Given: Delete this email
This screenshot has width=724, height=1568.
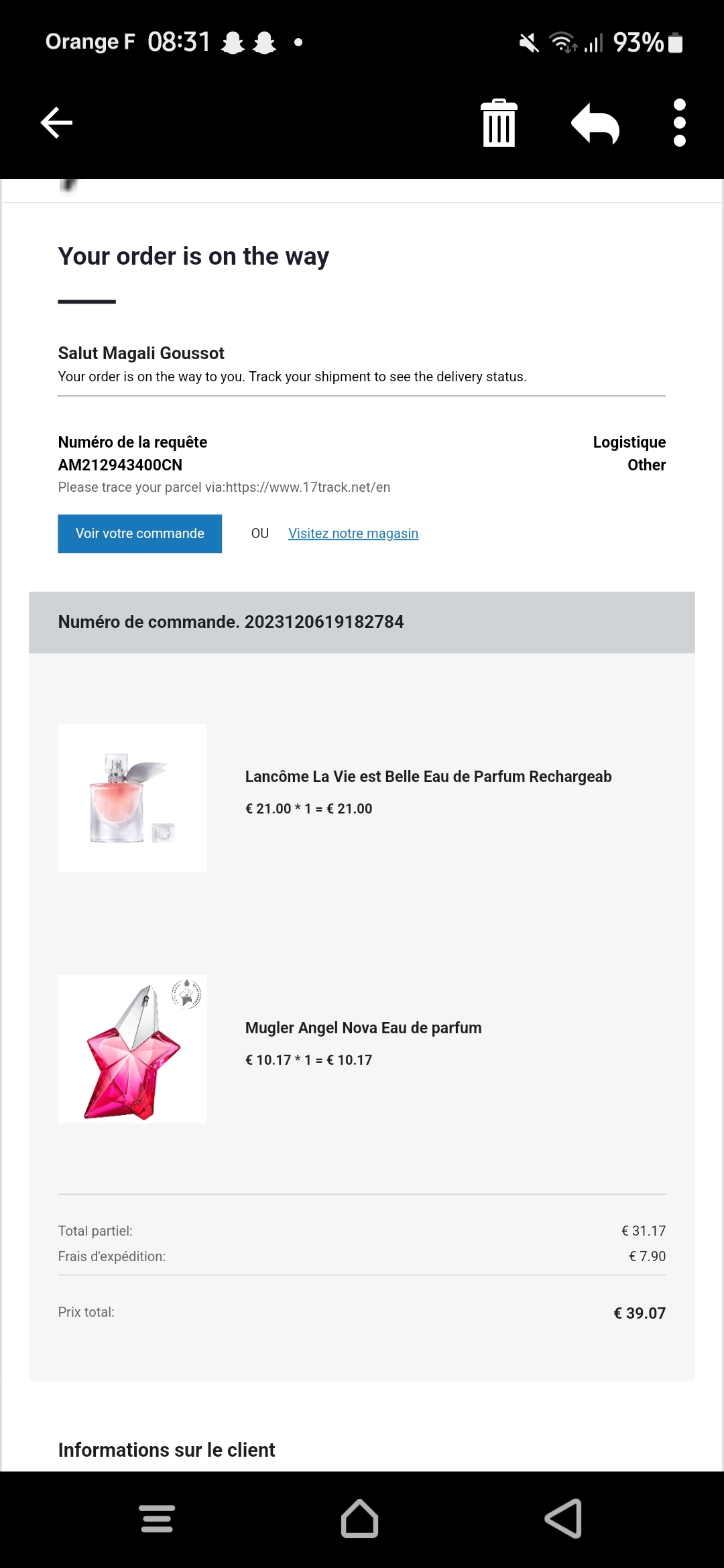Looking at the screenshot, I should 499,123.
